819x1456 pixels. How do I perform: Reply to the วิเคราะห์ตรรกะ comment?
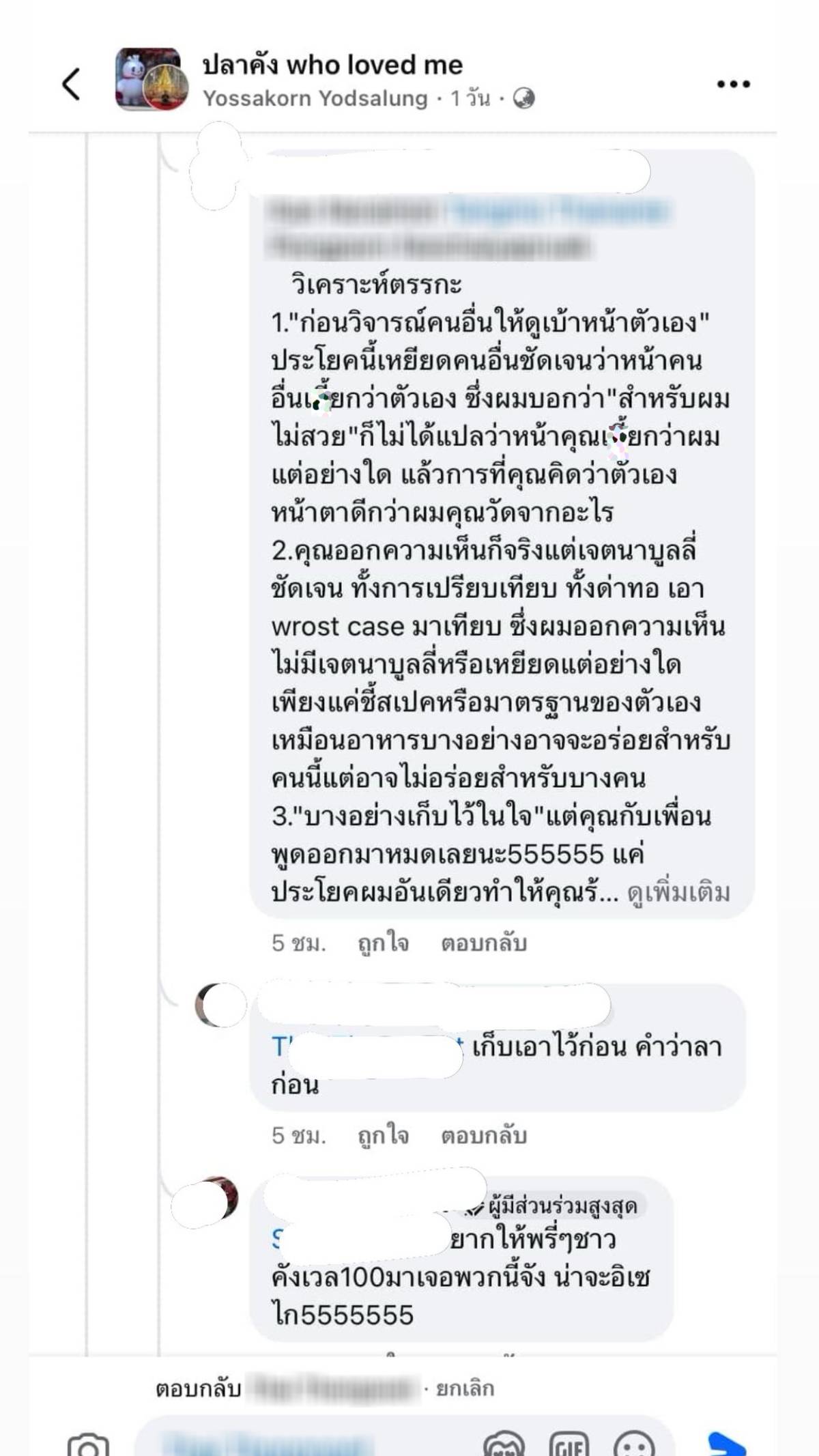pos(484,943)
